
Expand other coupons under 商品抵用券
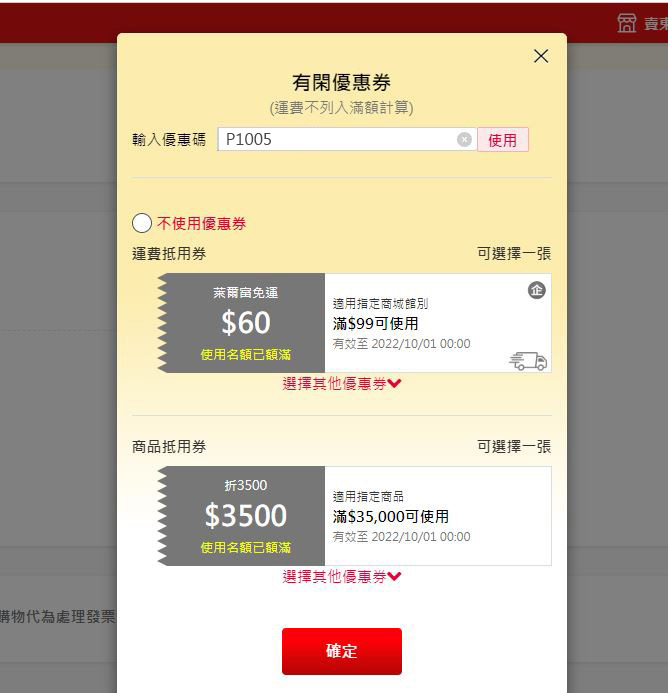tap(342, 576)
